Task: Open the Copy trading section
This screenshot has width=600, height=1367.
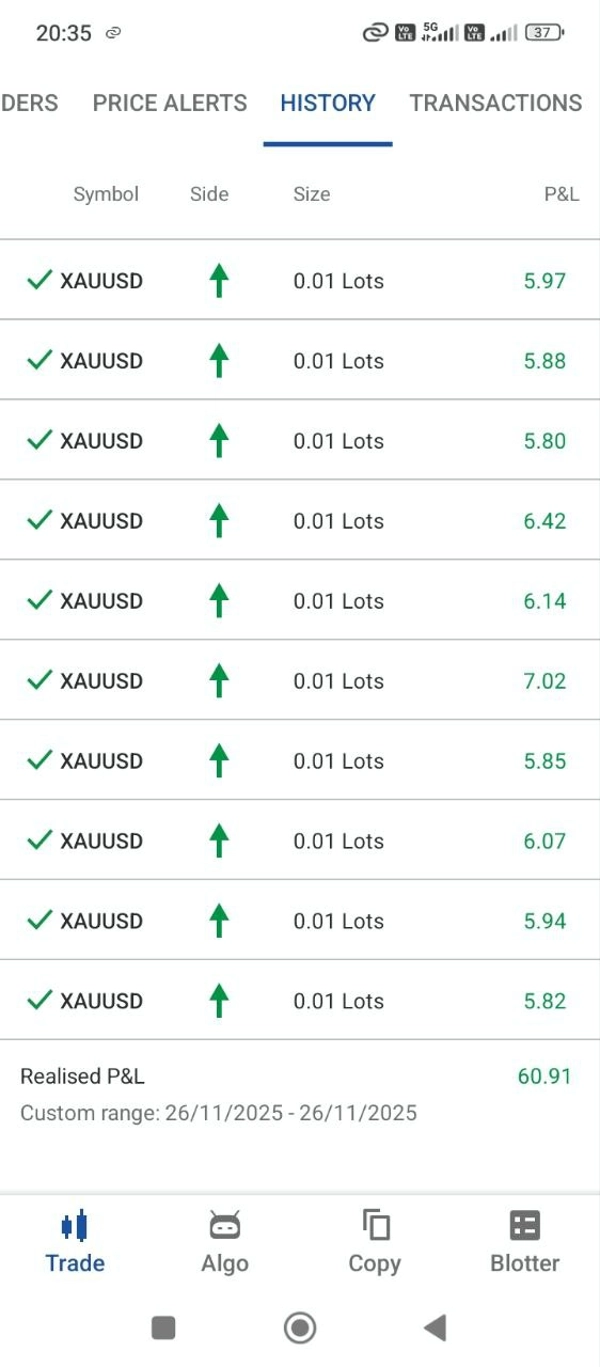Action: point(375,1243)
